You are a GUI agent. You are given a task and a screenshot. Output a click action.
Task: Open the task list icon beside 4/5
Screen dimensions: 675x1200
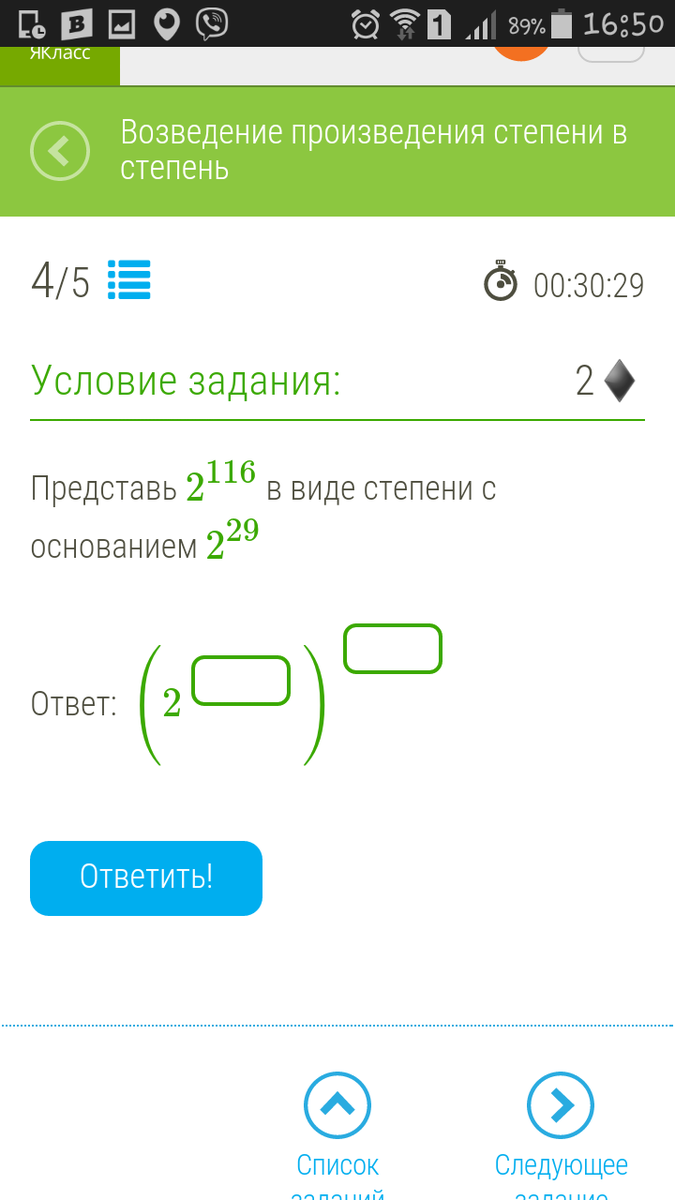tap(129, 281)
